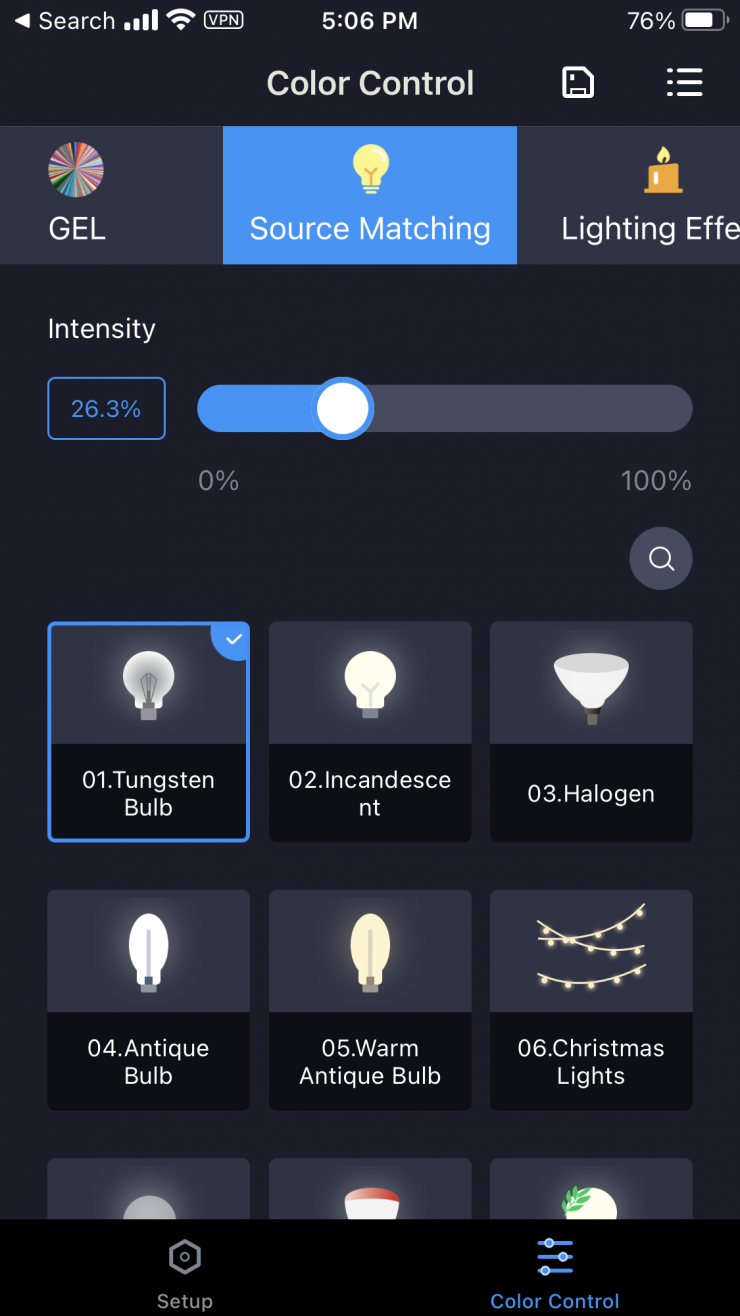The height and width of the screenshot is (1316, 740).
Task: Pick the 03.Halogen source
Action: (591, 732)
